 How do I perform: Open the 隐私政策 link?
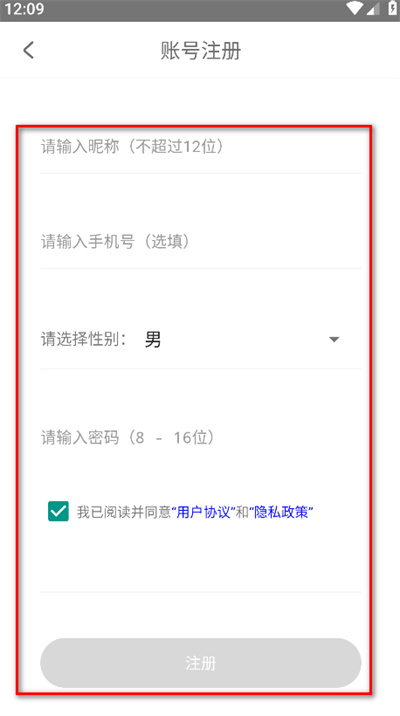click(x=281, y=512)
